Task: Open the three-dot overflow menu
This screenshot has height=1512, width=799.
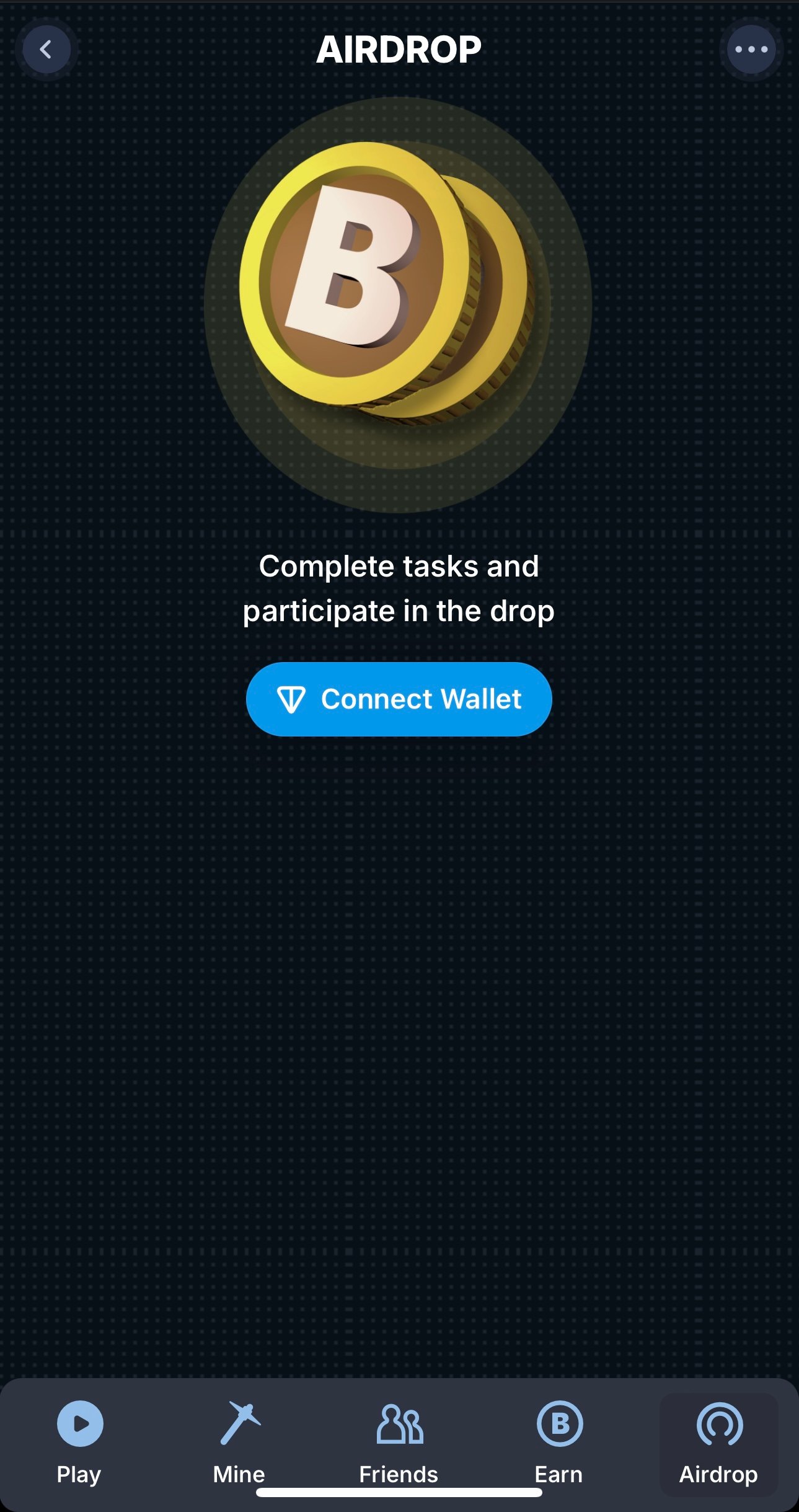Action: pos(751,50)
